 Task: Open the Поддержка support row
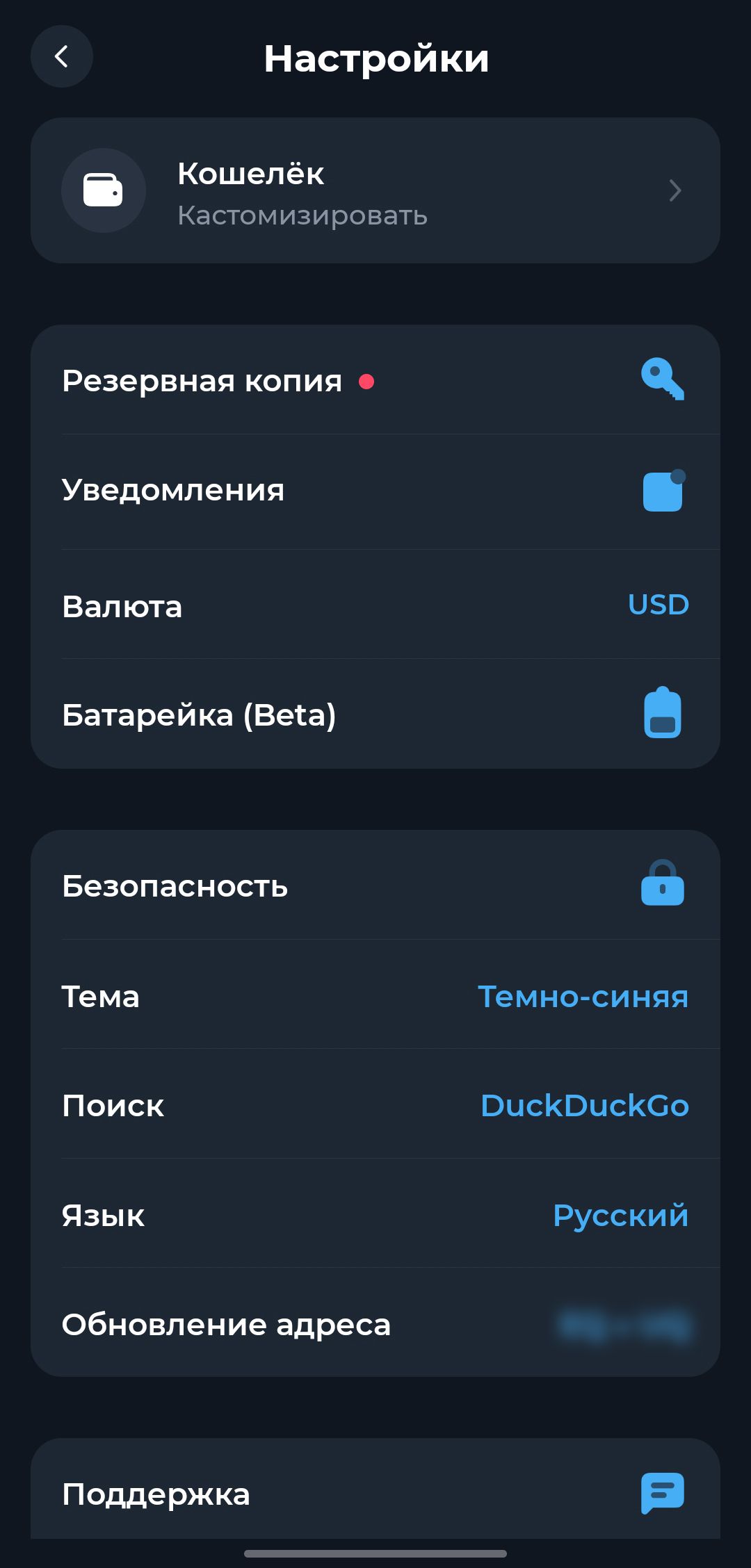click(375, 1493)
